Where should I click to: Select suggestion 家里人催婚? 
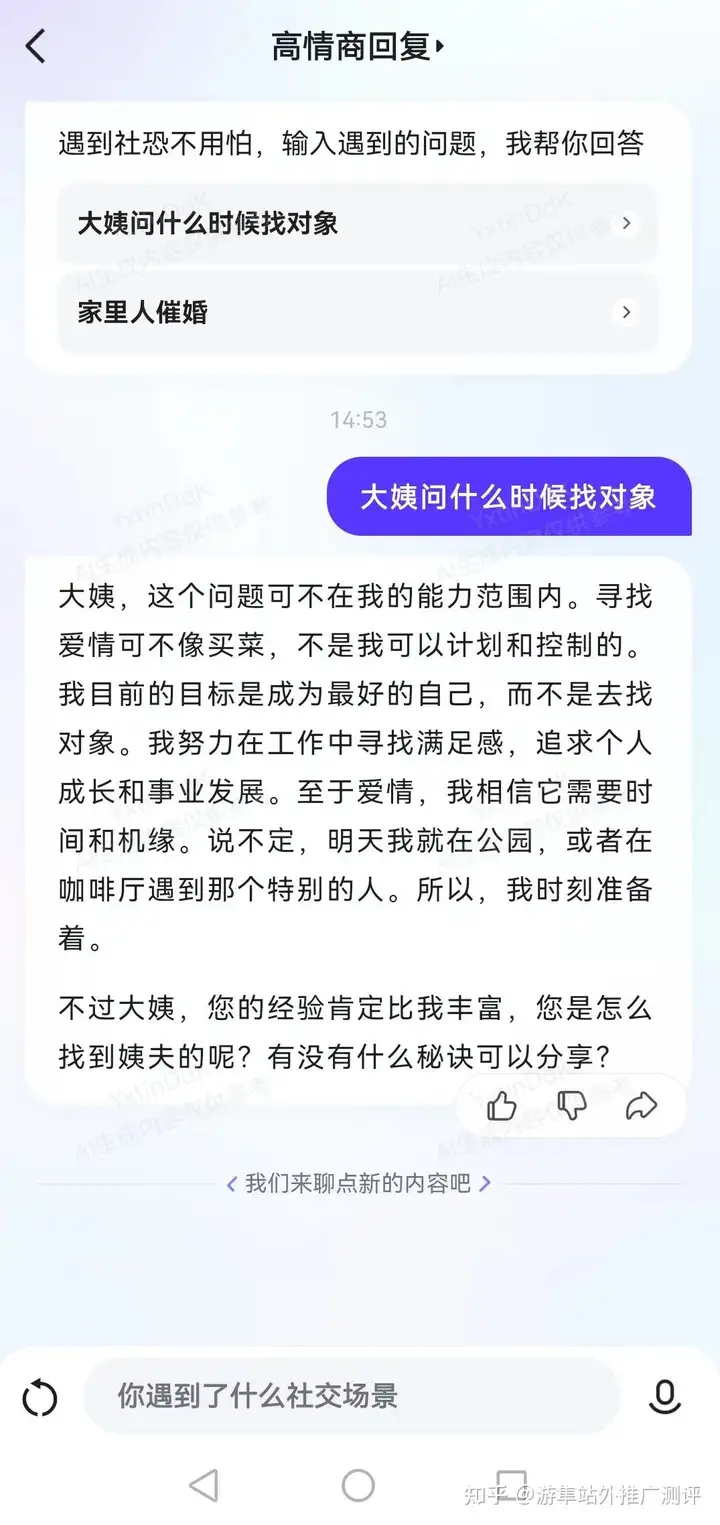(357, 312)
